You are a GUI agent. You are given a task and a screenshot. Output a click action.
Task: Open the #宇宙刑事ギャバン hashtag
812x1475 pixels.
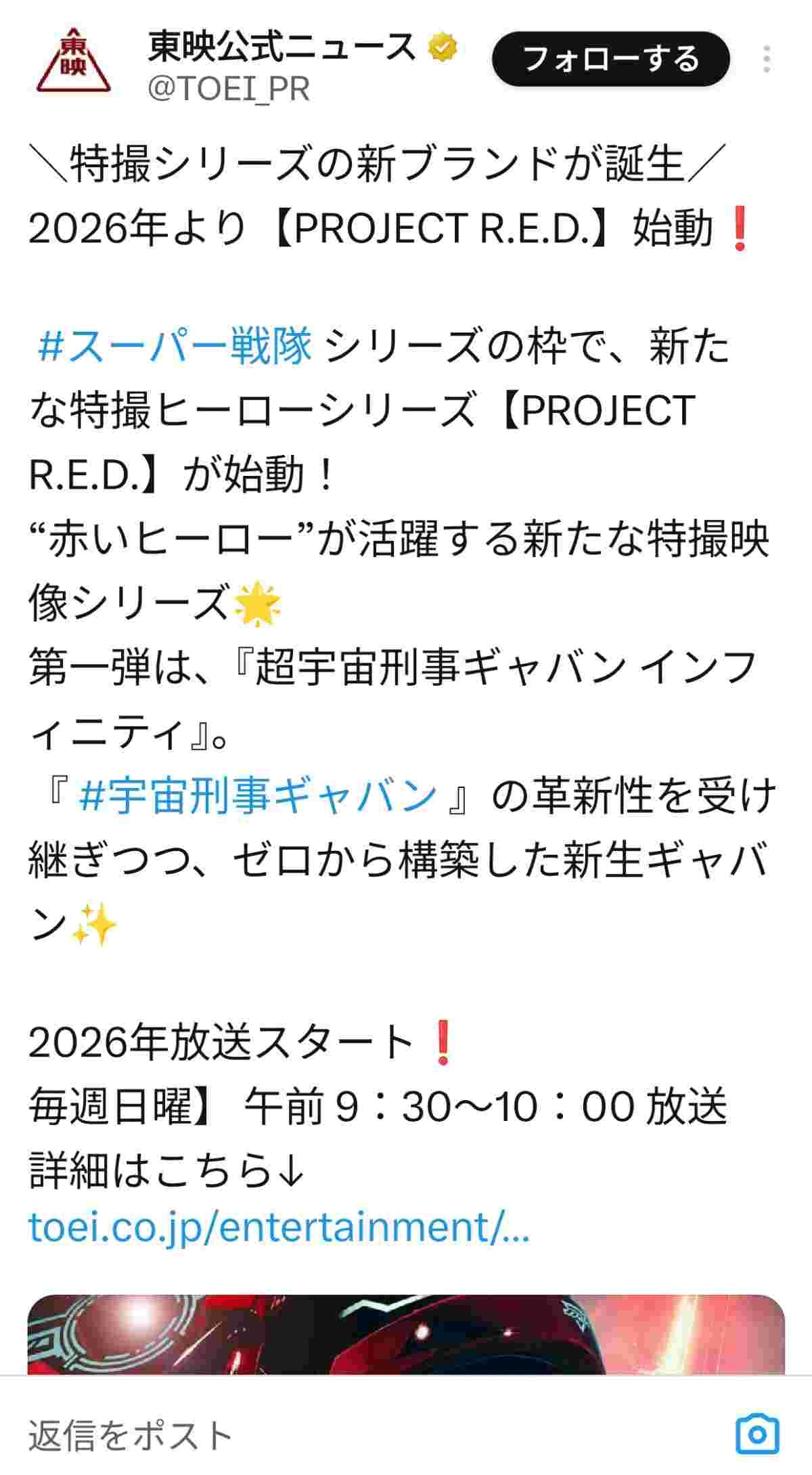(258, 796)
